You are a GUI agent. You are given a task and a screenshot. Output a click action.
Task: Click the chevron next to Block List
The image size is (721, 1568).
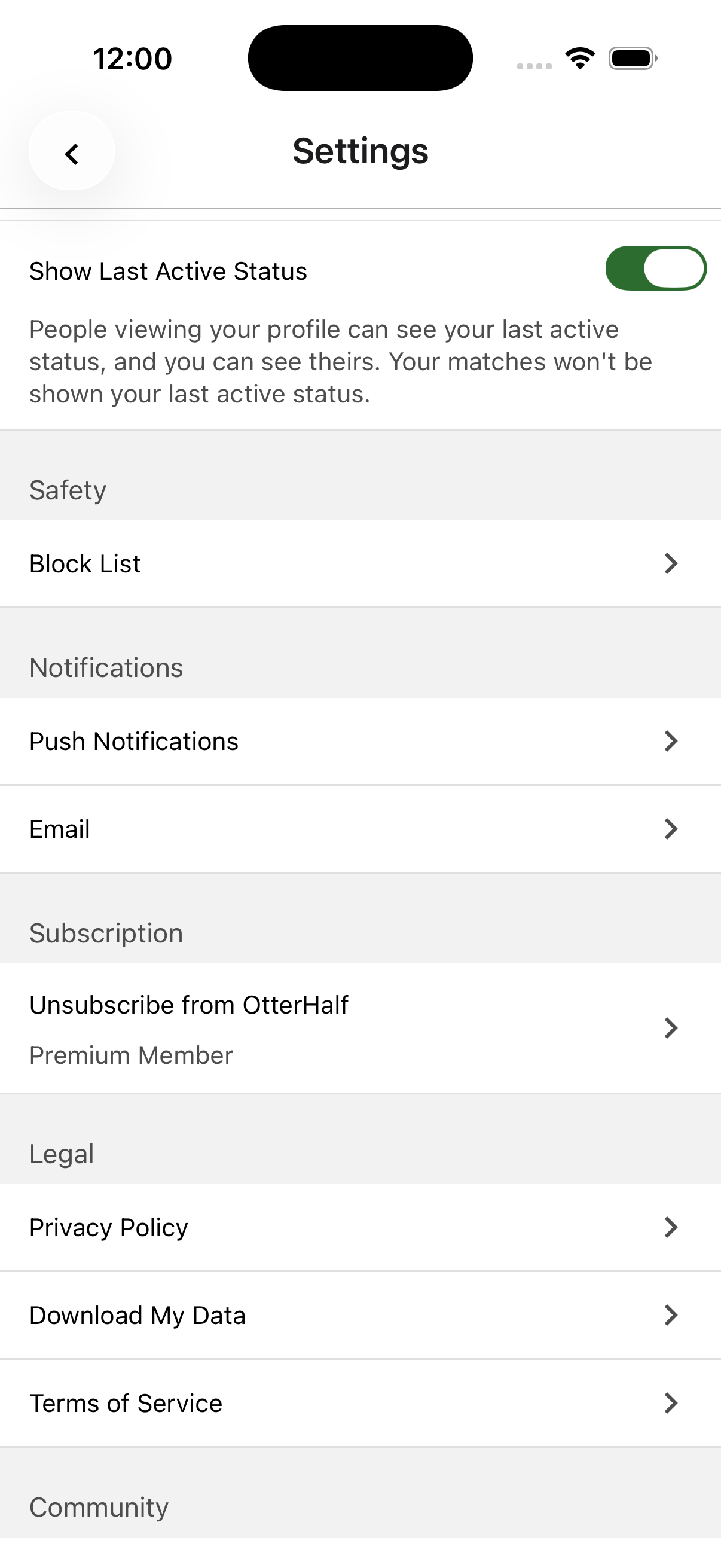click(671, 564)
